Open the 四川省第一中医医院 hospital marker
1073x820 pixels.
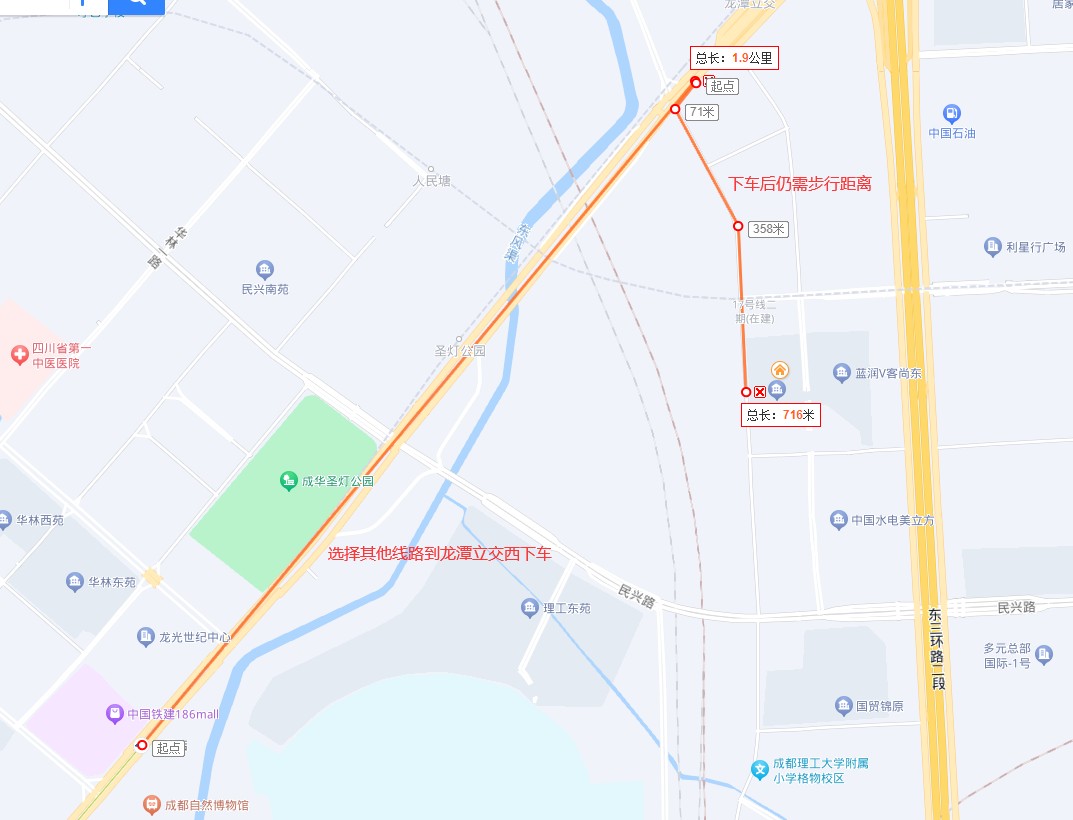tap(19, 355)
